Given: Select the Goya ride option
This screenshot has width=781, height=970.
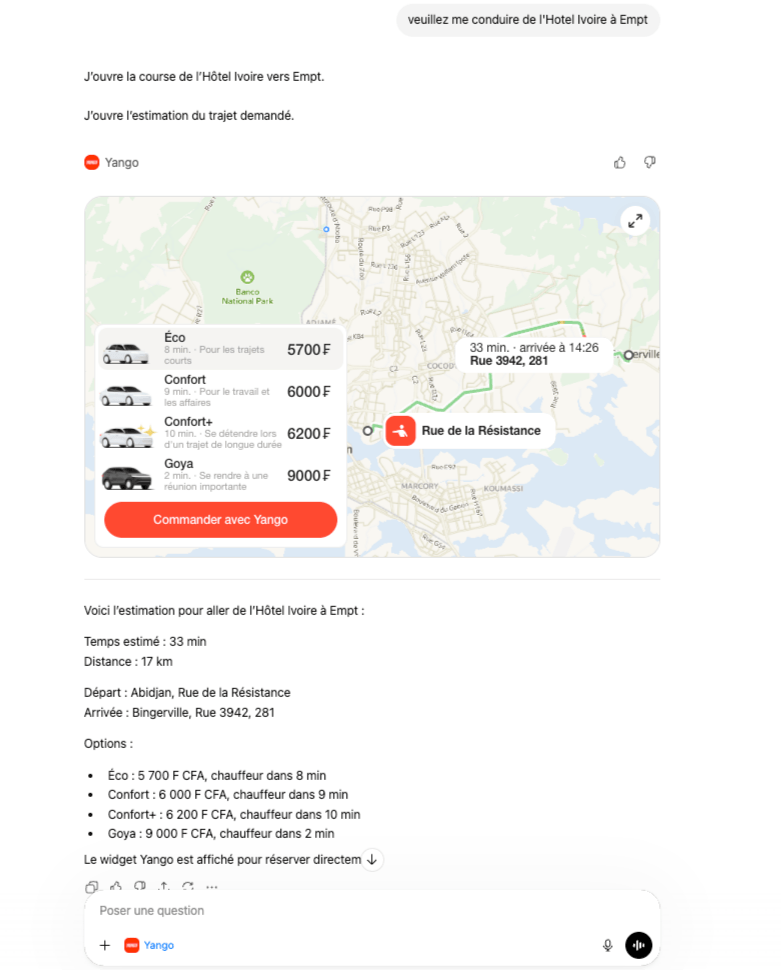Looking at the screenshot, I should click(220, 476).
